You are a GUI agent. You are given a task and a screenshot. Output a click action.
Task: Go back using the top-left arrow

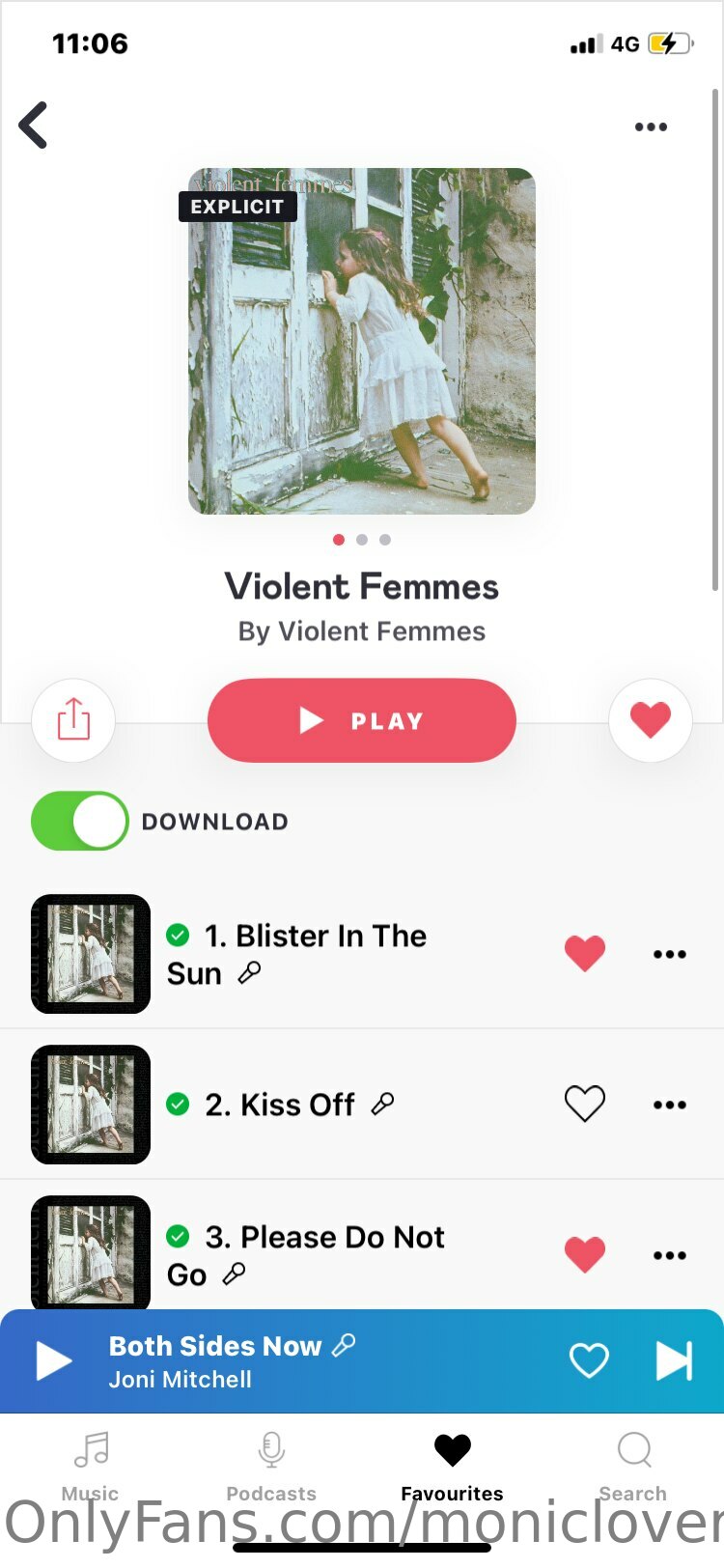click(34, 126)
